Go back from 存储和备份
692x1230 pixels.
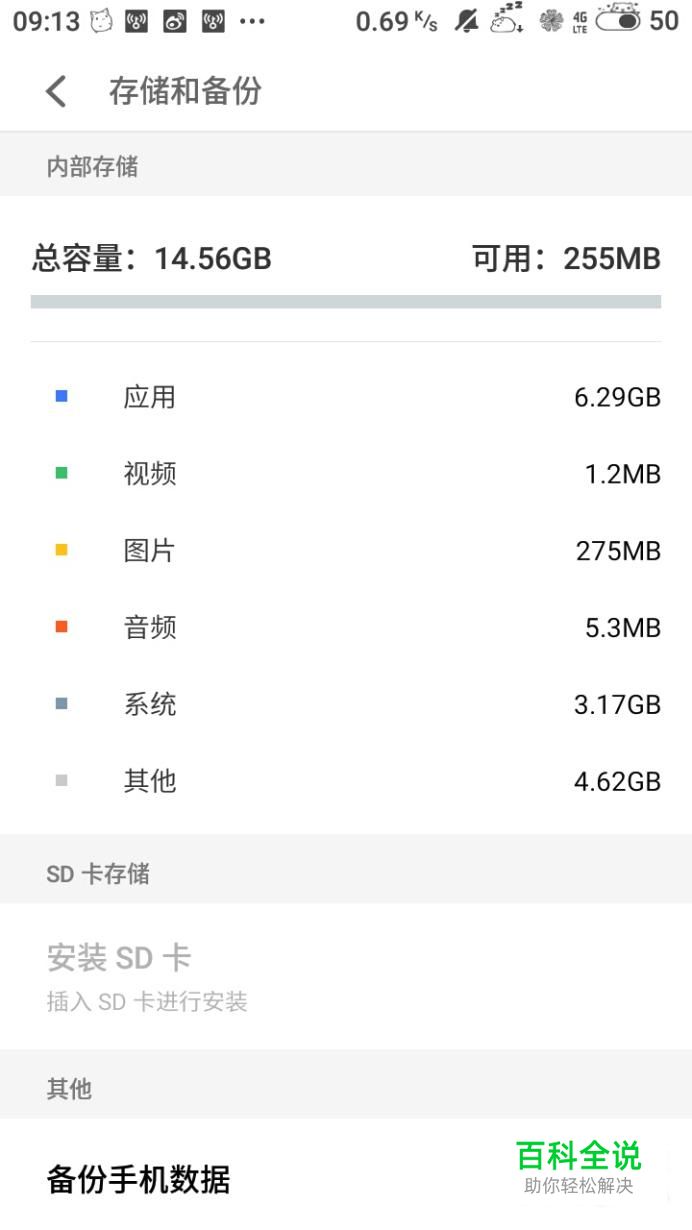56,91
